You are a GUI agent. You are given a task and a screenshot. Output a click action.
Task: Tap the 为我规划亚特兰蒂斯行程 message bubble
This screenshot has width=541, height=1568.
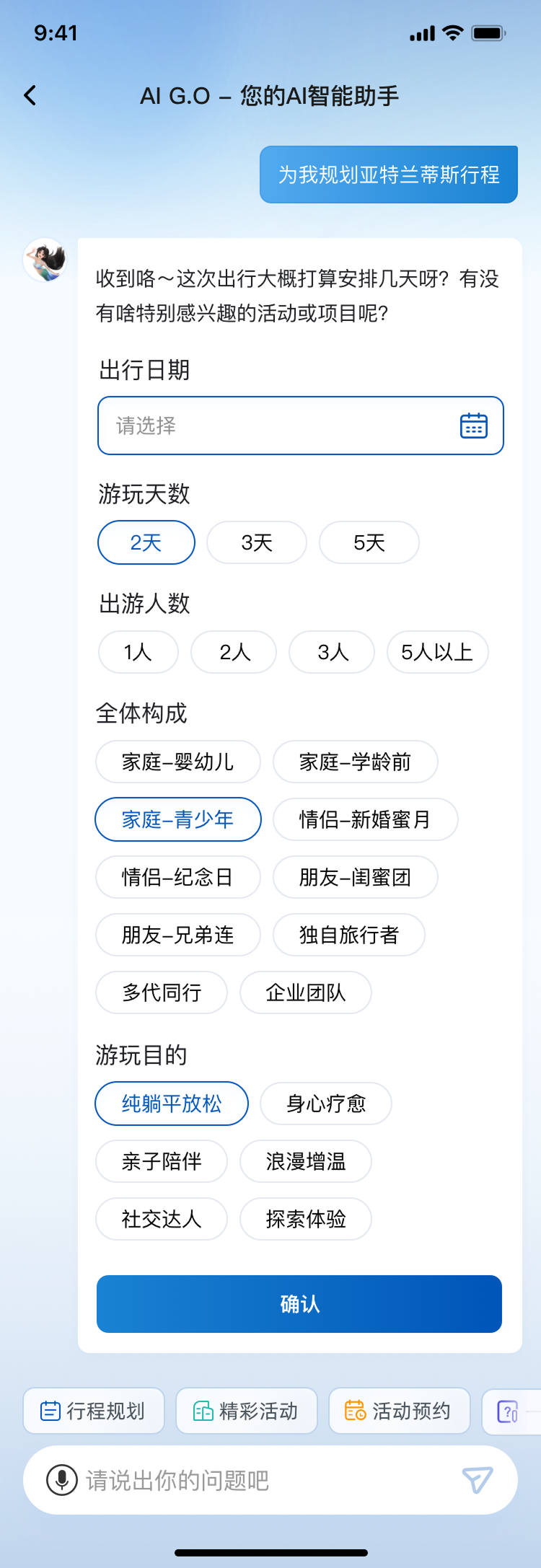pyautogui.click(x=388, y=174)
